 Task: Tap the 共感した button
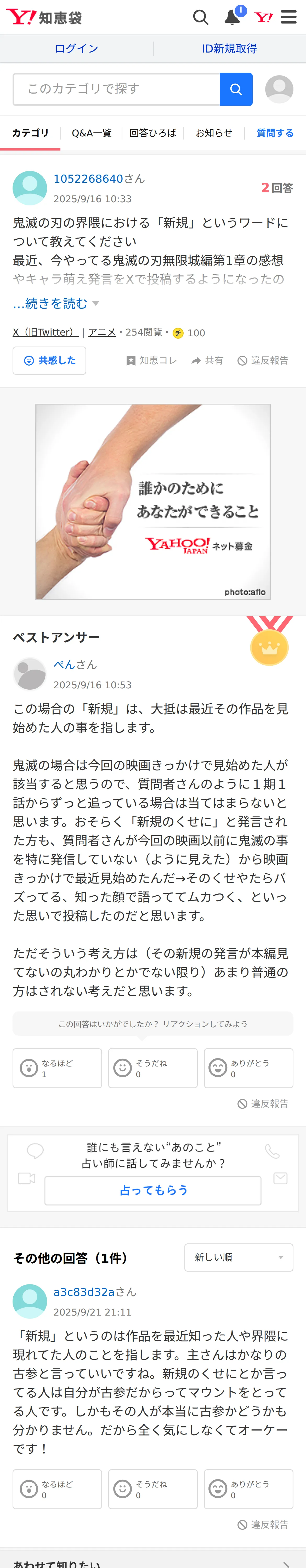[x=49, y=360]
